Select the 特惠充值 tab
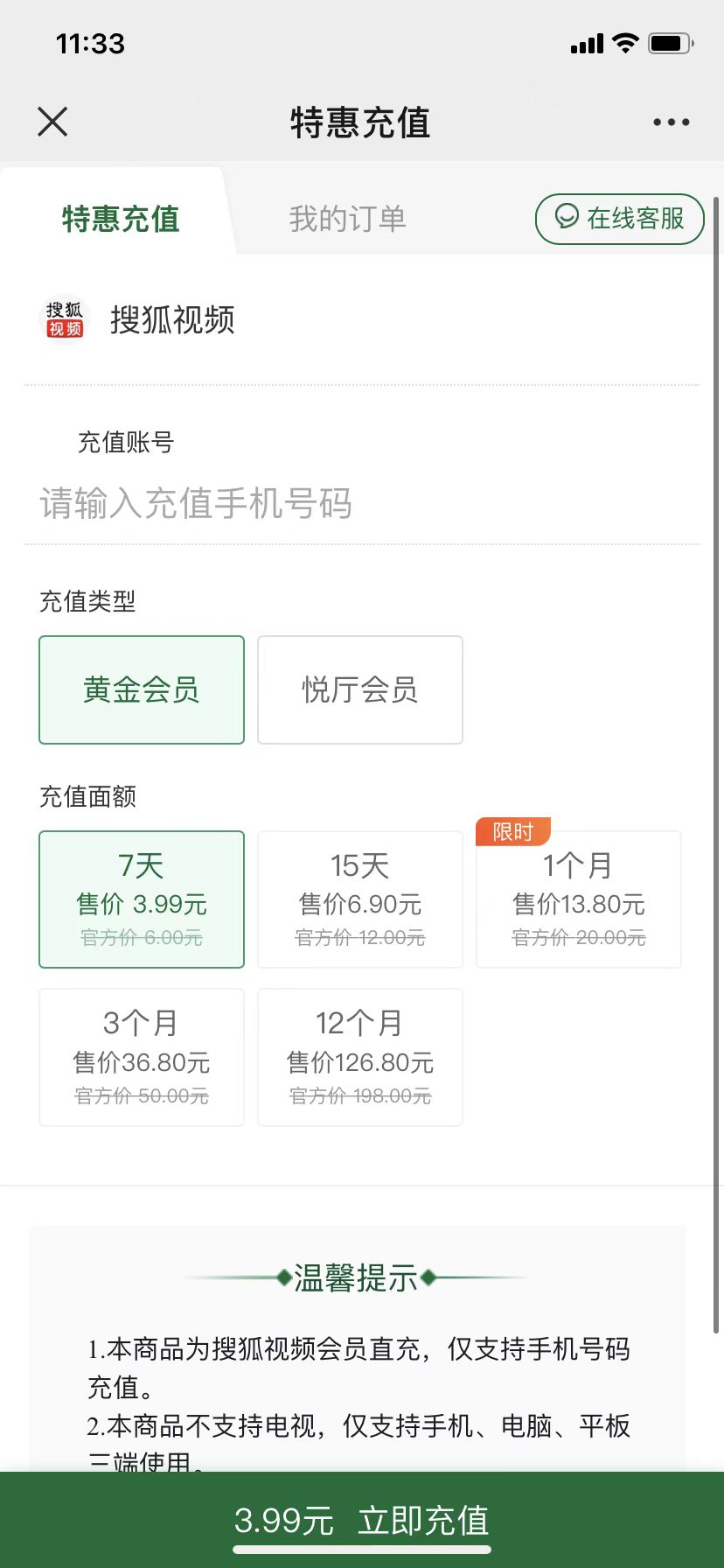 pos(121,218)
